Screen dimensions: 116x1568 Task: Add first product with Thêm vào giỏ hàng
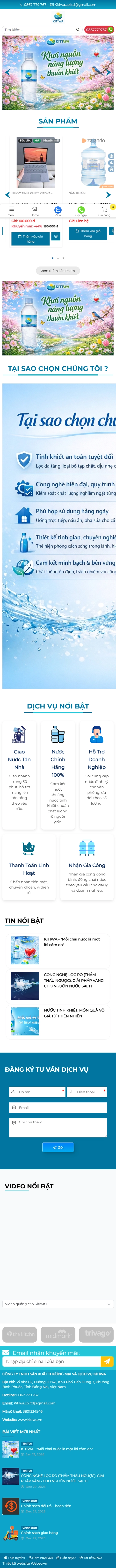click(x=30, y=238)
